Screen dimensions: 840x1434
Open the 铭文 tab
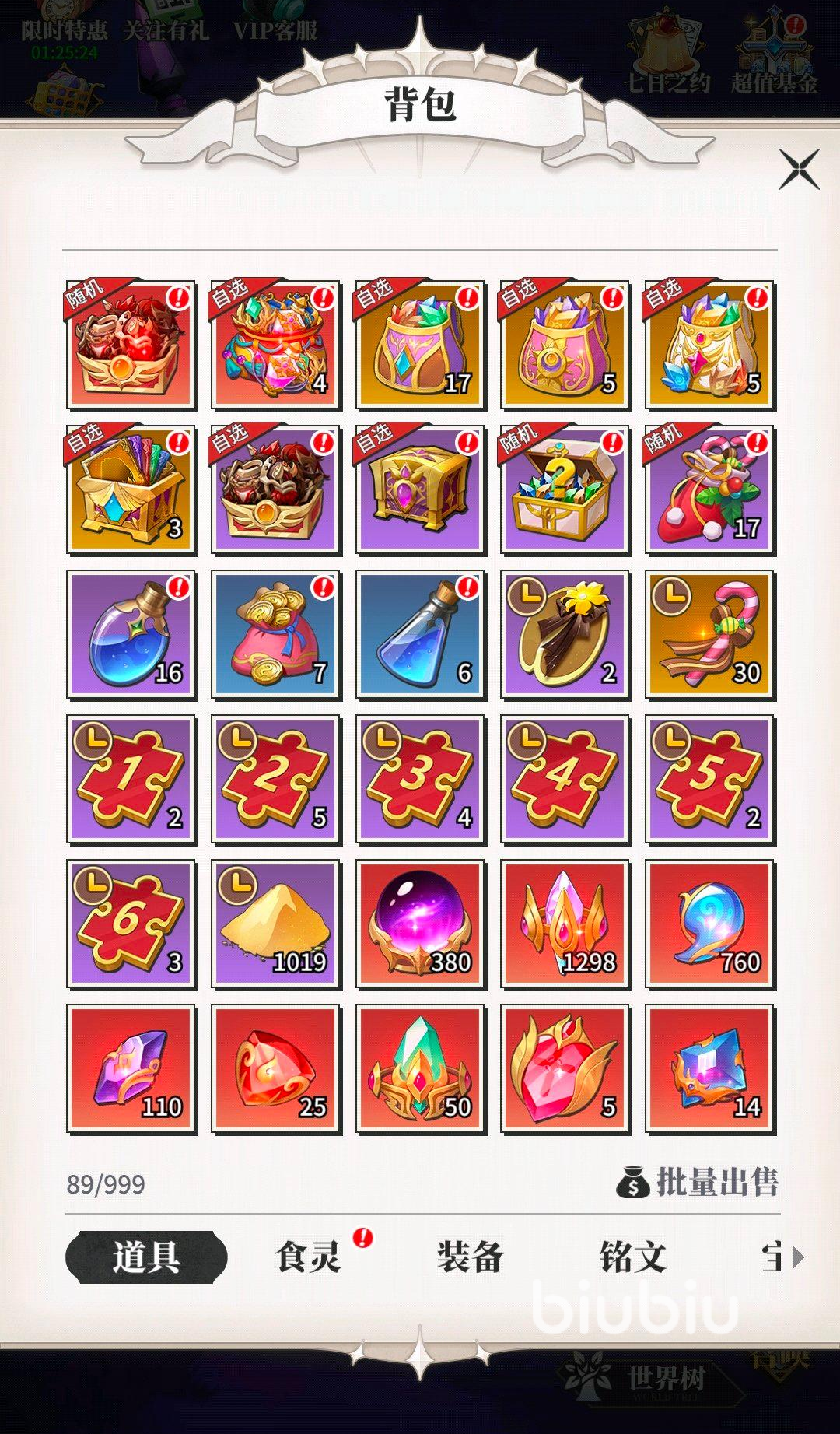(632, 1257)
